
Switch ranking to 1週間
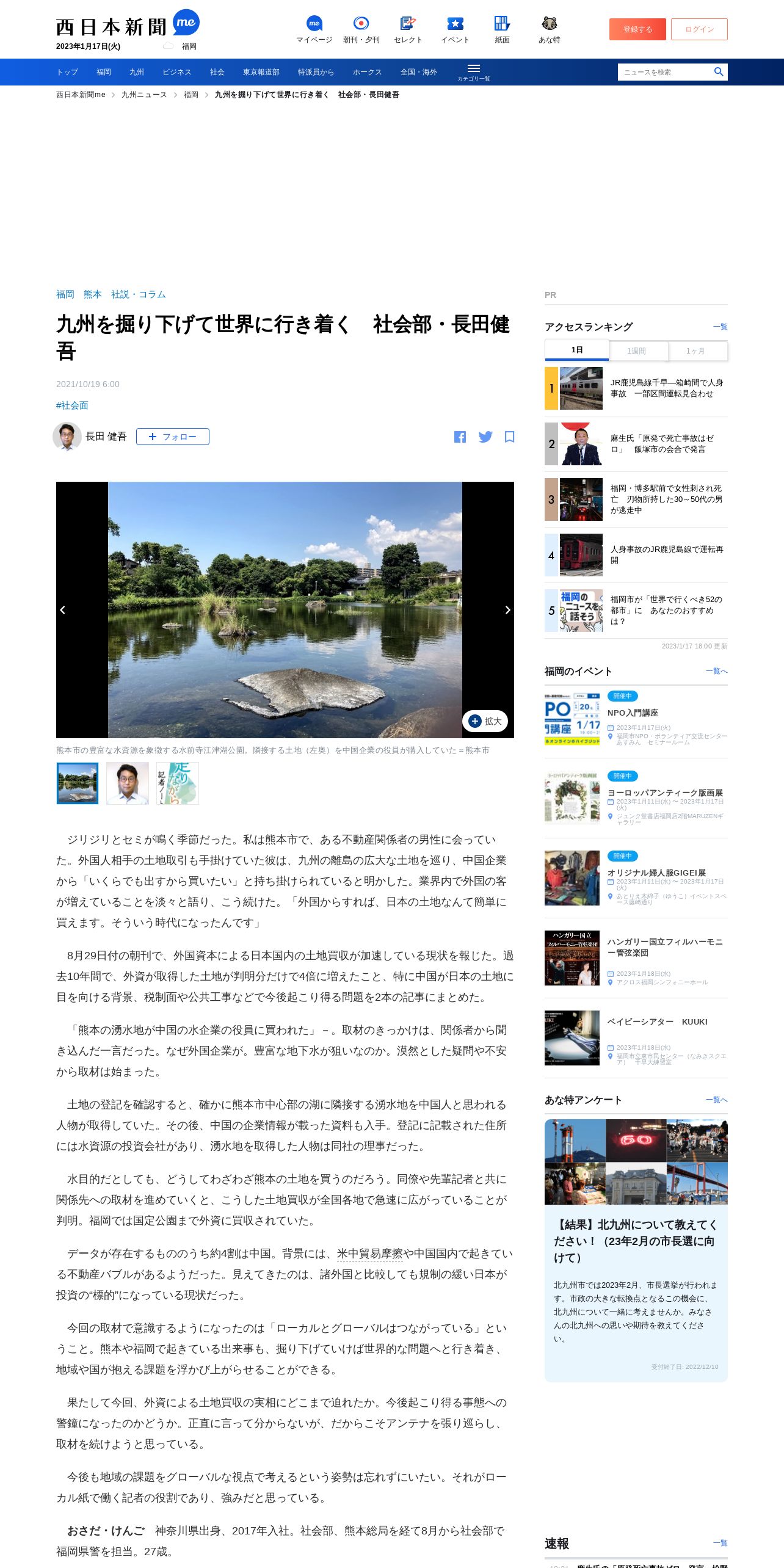point(636,350)
